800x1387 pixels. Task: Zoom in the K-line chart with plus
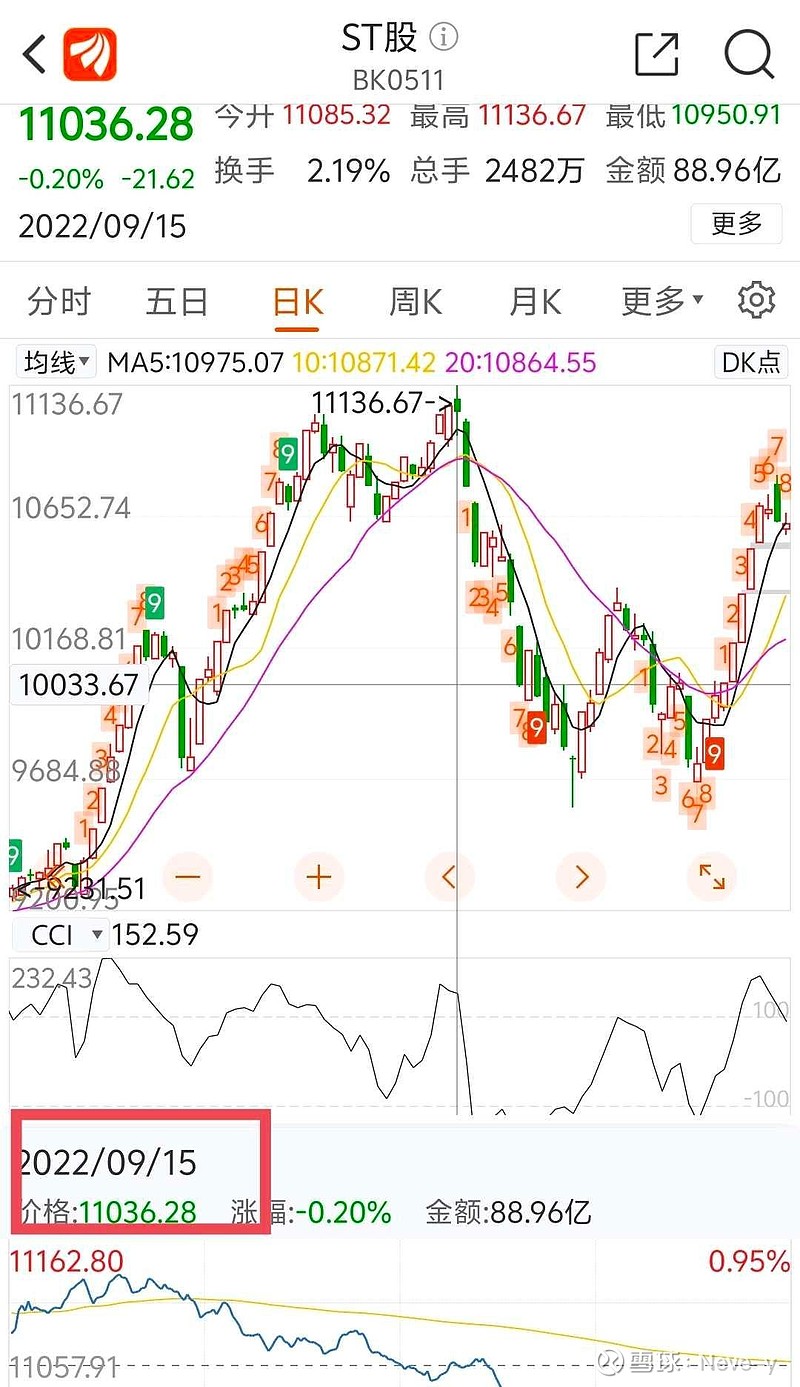318,878
